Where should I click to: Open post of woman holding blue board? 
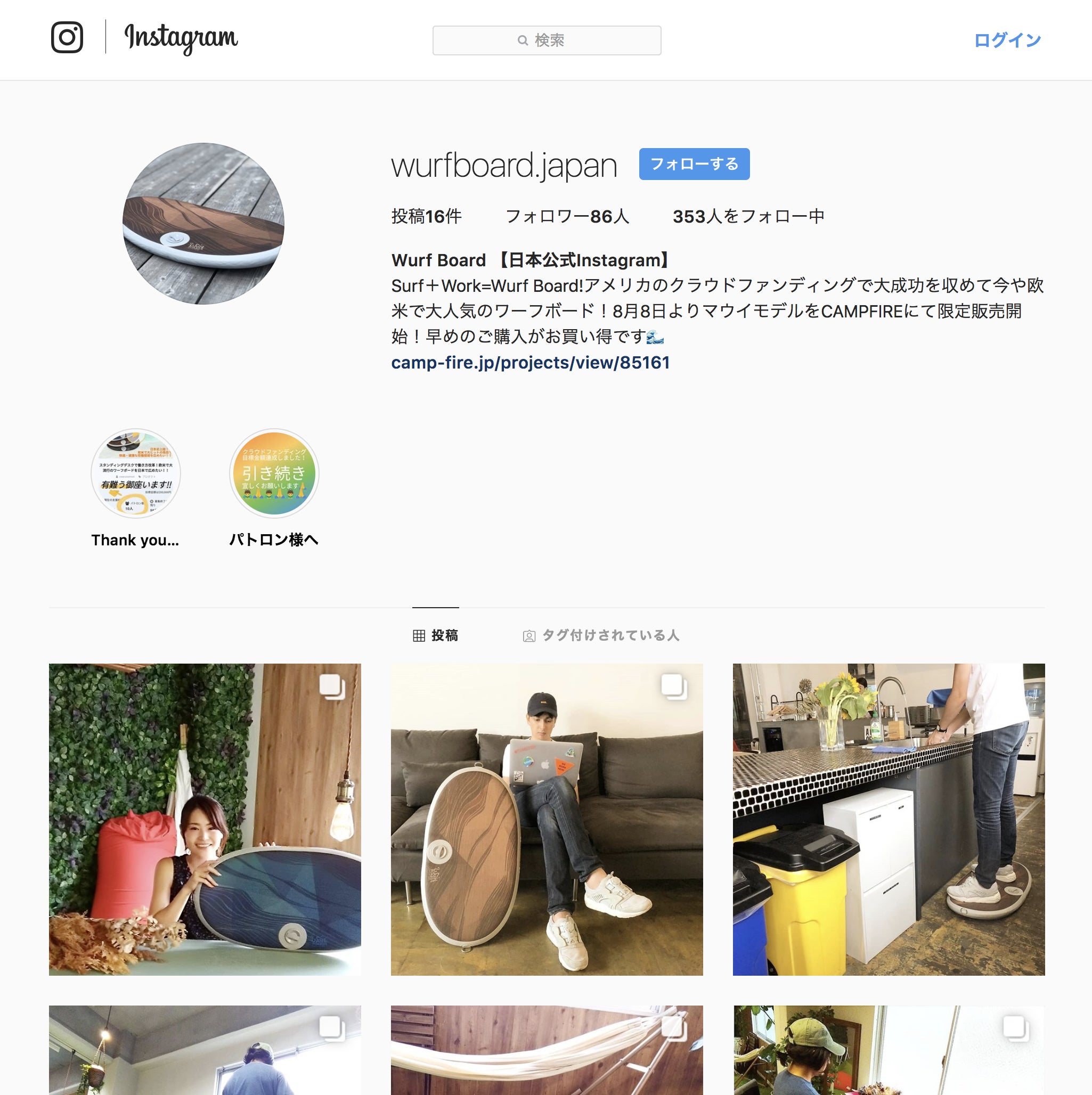click(x=205, y=820)
